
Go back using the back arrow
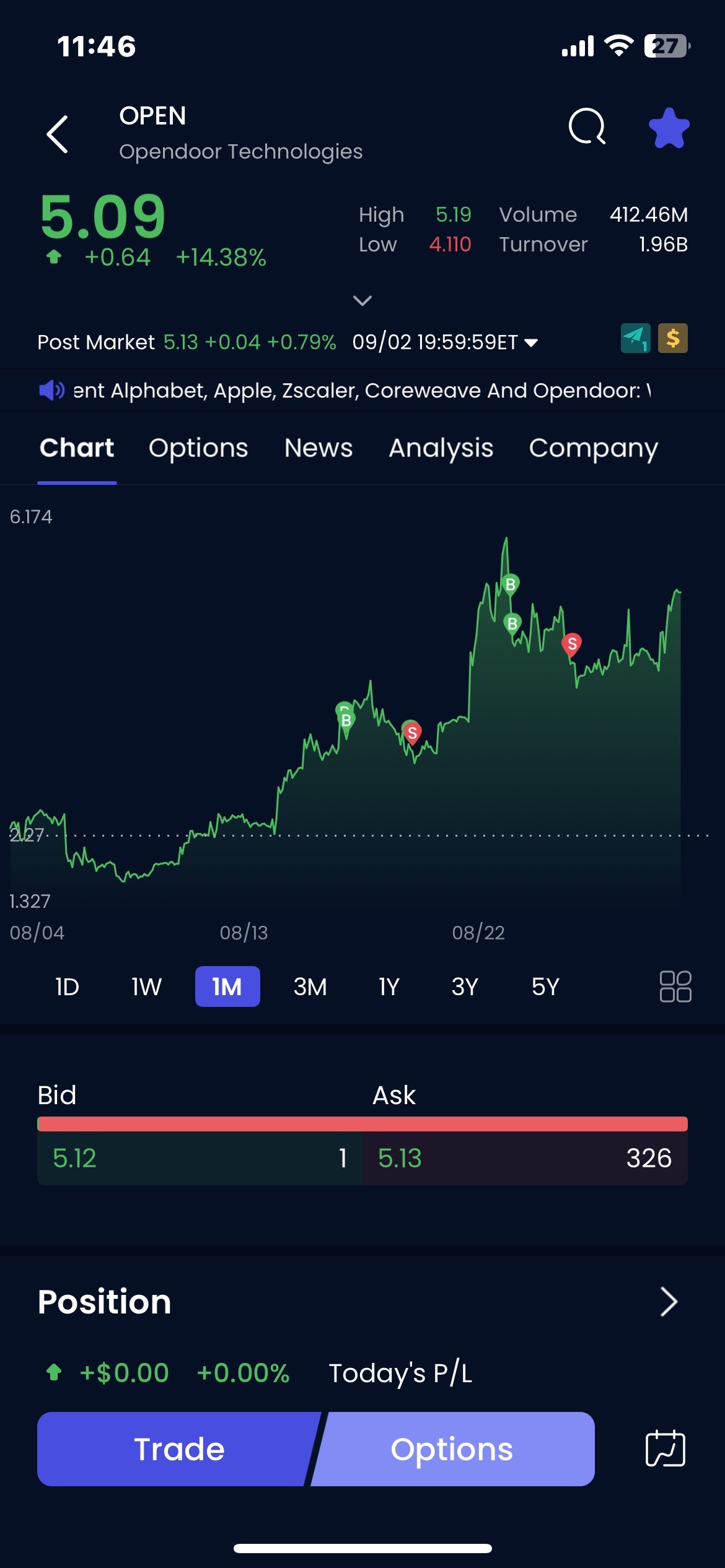tap(57, 134)
